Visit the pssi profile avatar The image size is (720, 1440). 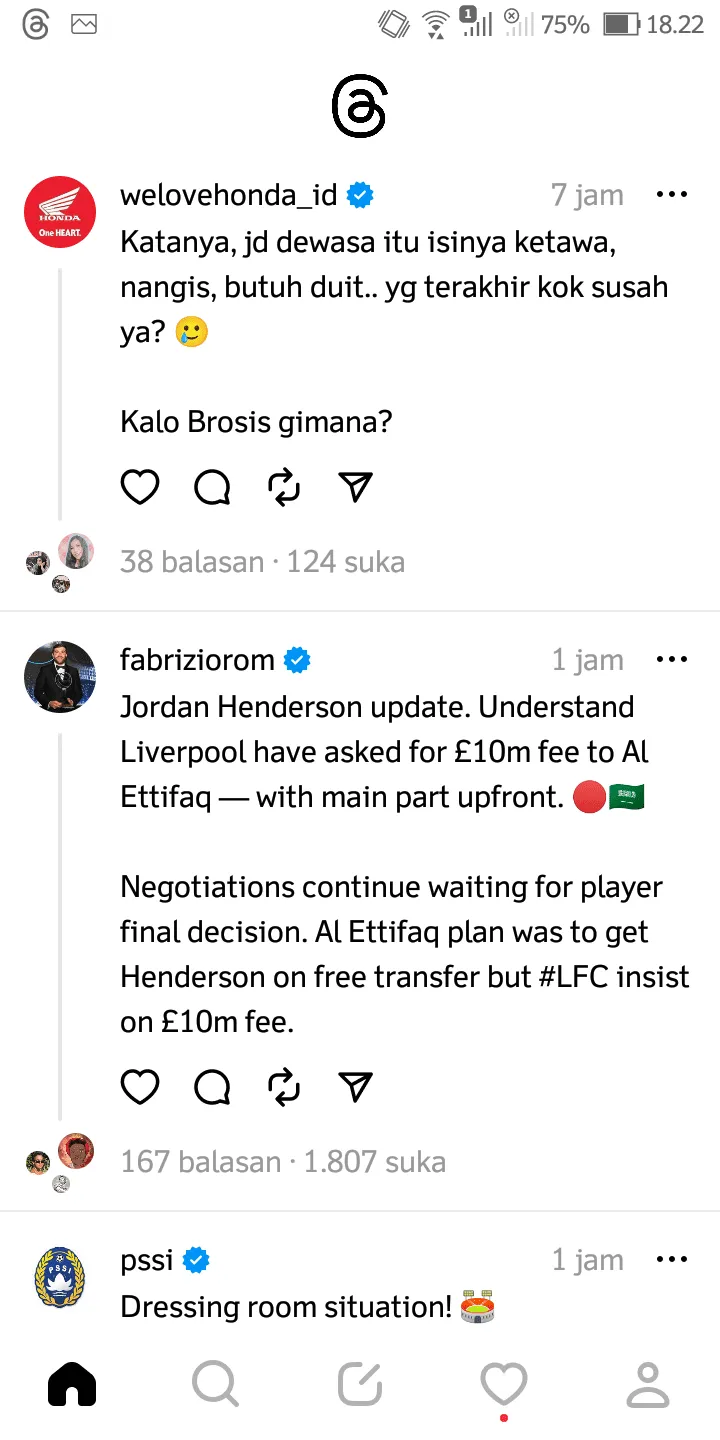(x=60, y=1277)
